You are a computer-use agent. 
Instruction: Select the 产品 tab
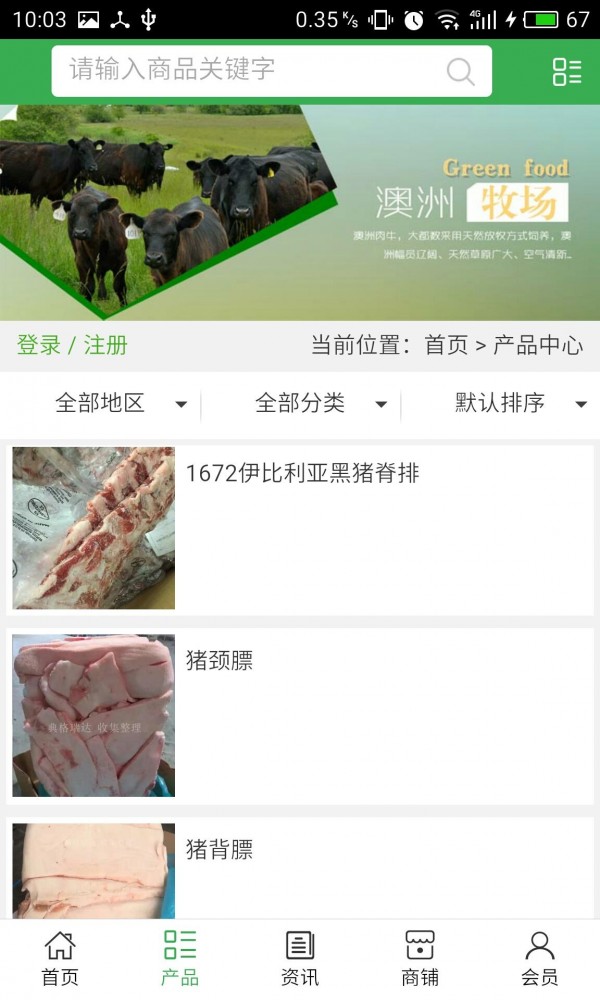(180, 958)
